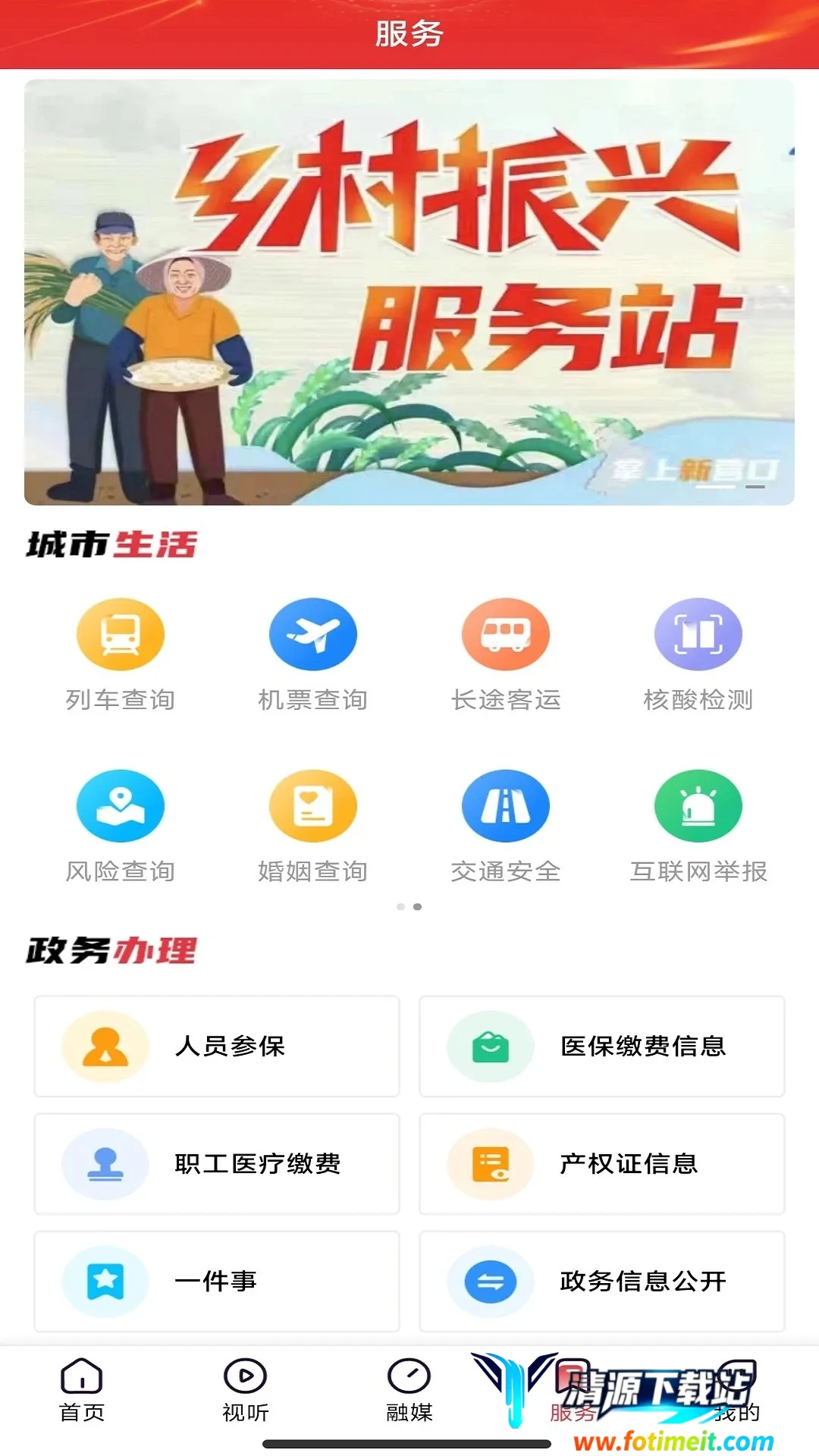
Task: Open the 职工医疗缴费 card
Action: [x=217, y=1164]
